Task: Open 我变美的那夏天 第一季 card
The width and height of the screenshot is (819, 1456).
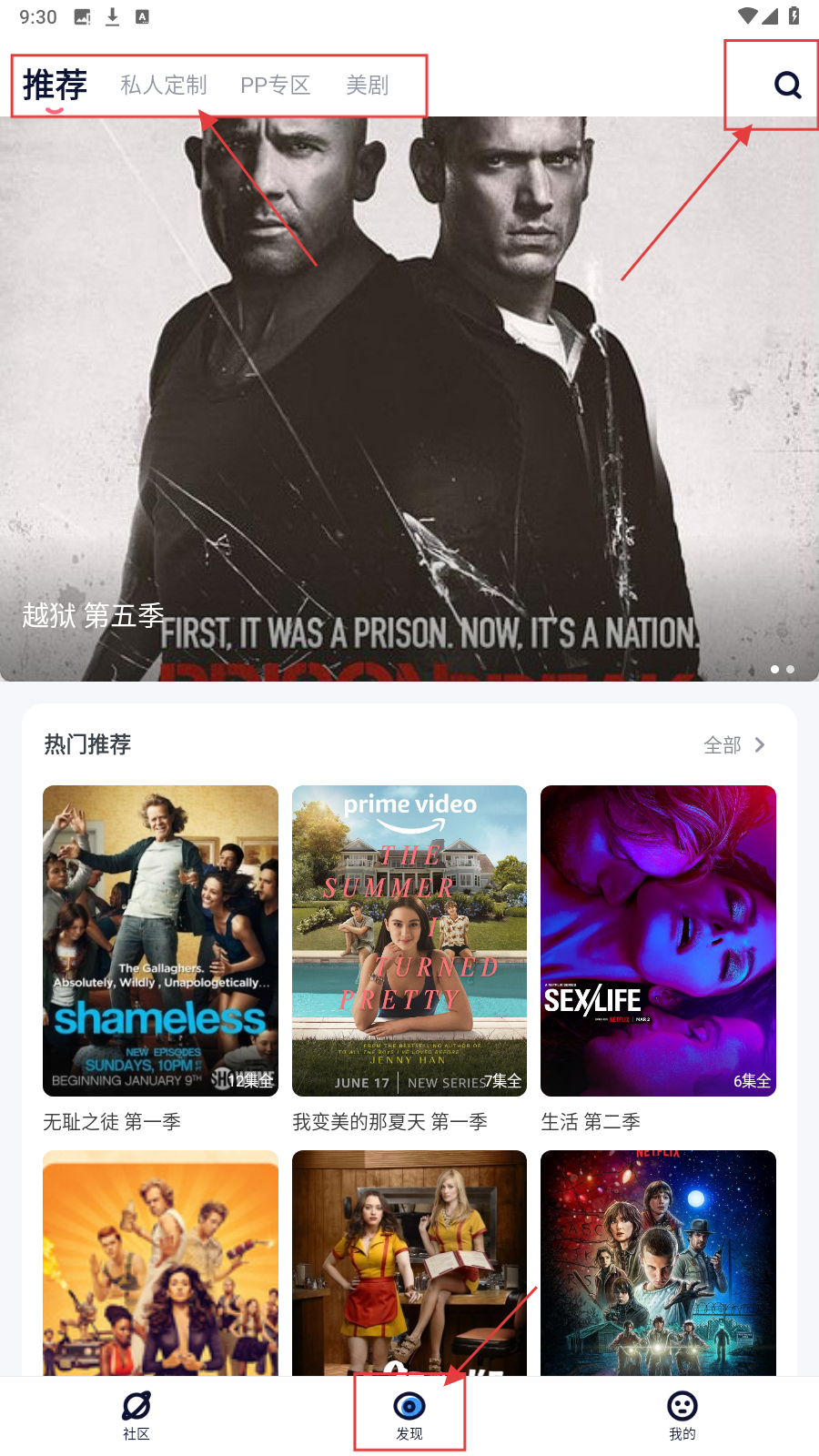Action: click(x=409, y=941)
